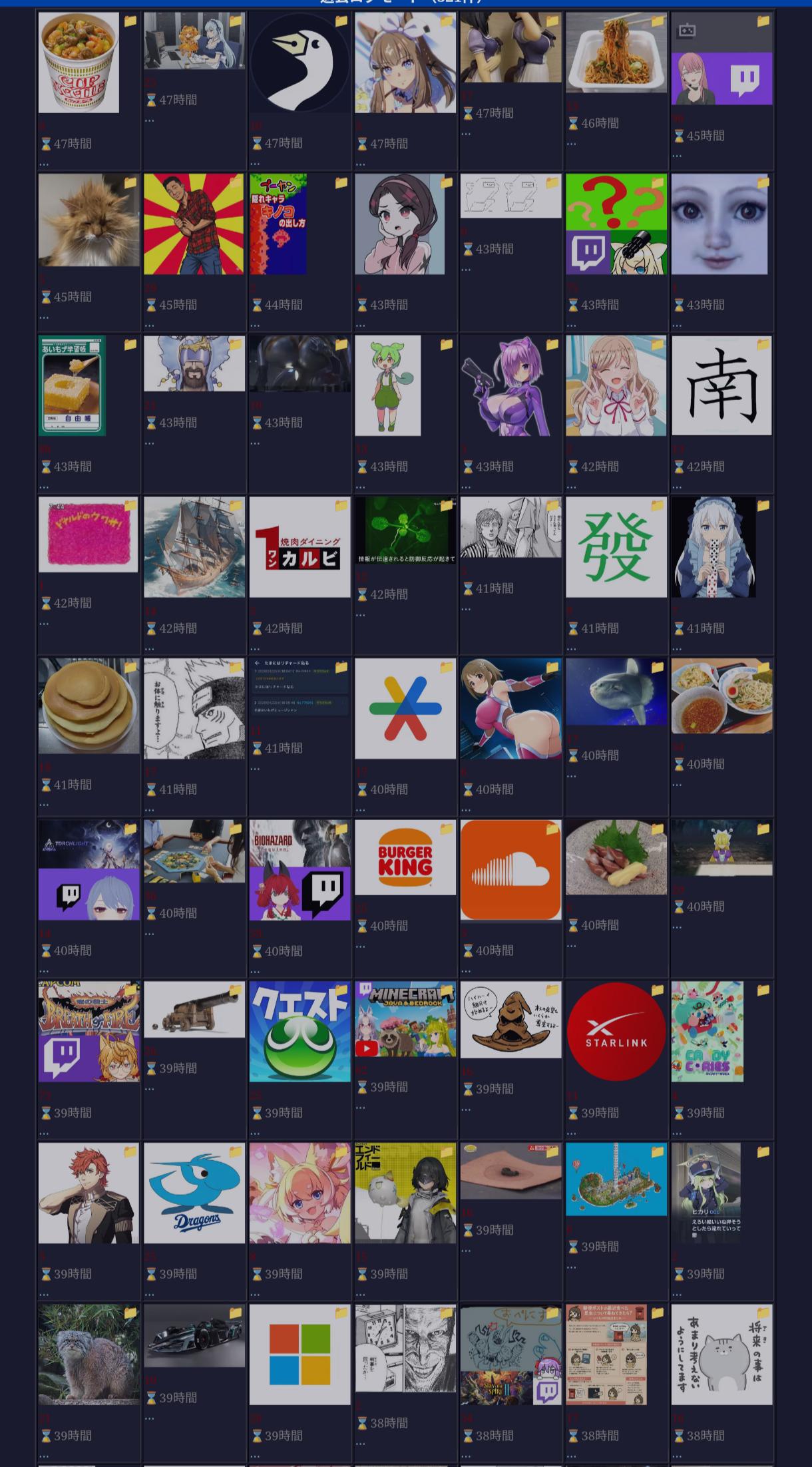
Task: Open the sailing ship painting thread
Action: click(194, 547)
